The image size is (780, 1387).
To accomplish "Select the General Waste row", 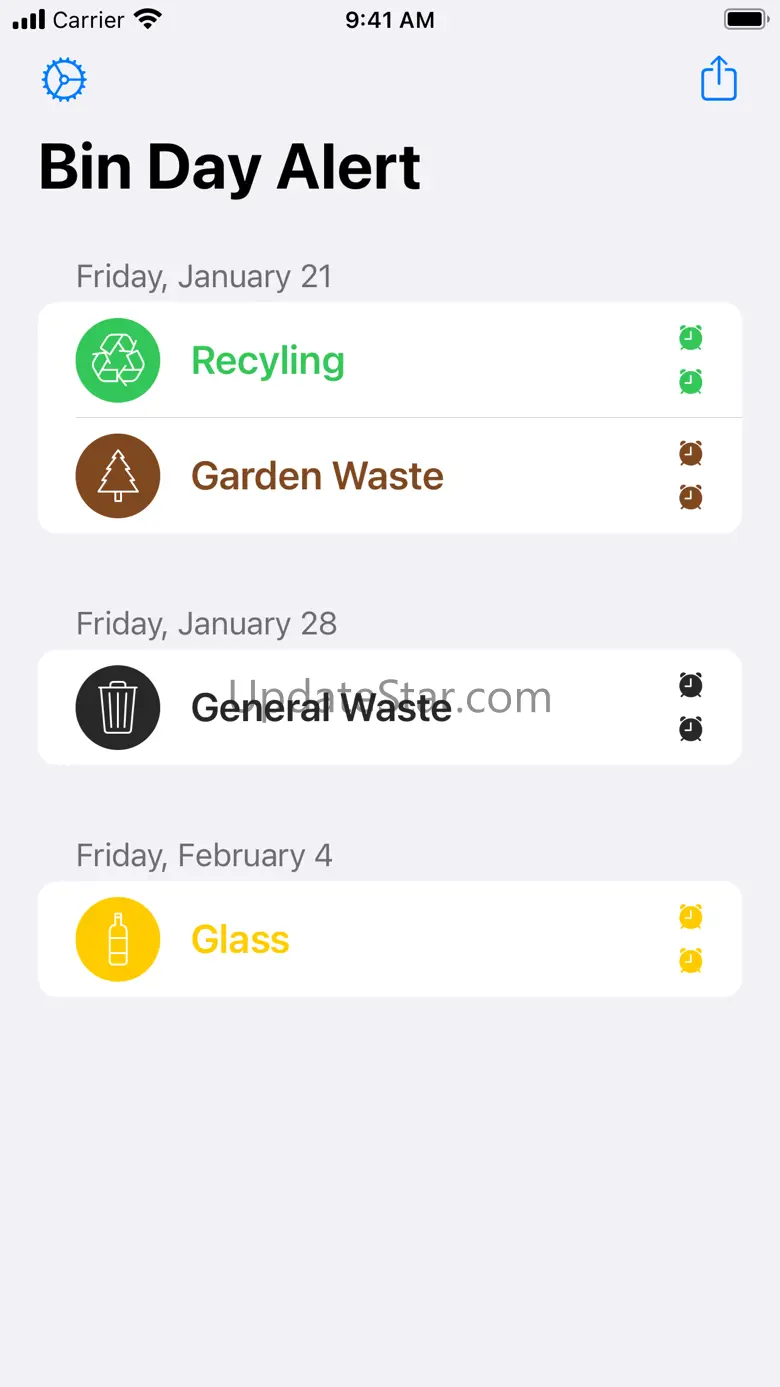I will (x=390, y=707).
